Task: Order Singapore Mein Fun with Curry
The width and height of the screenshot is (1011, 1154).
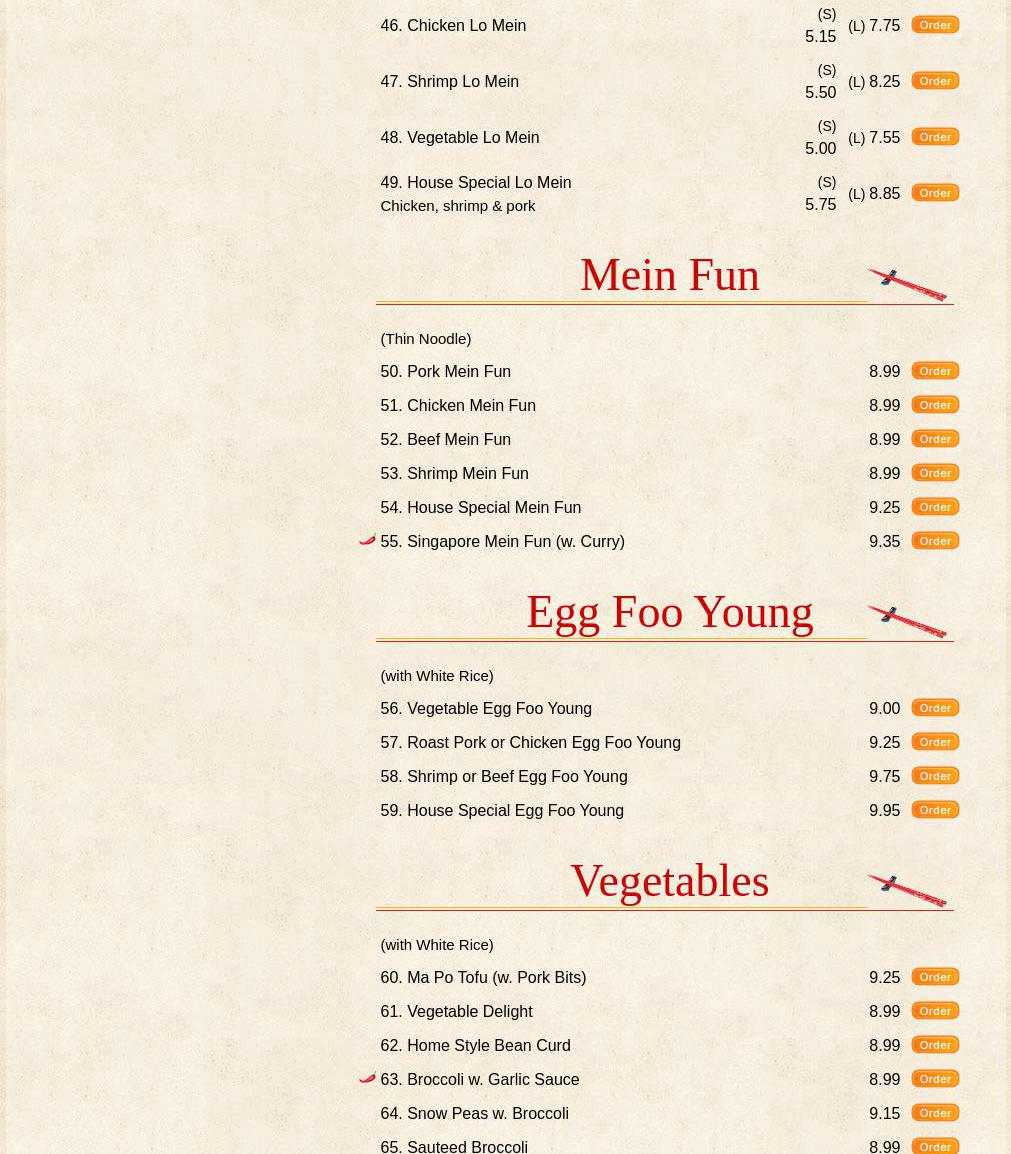Action: [934, 541]
